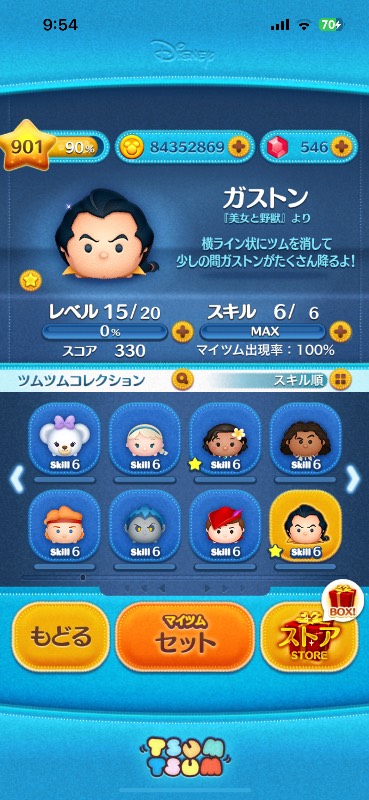Open the ストア store
The image size is (369, 800).
click(x=309, y=637)
